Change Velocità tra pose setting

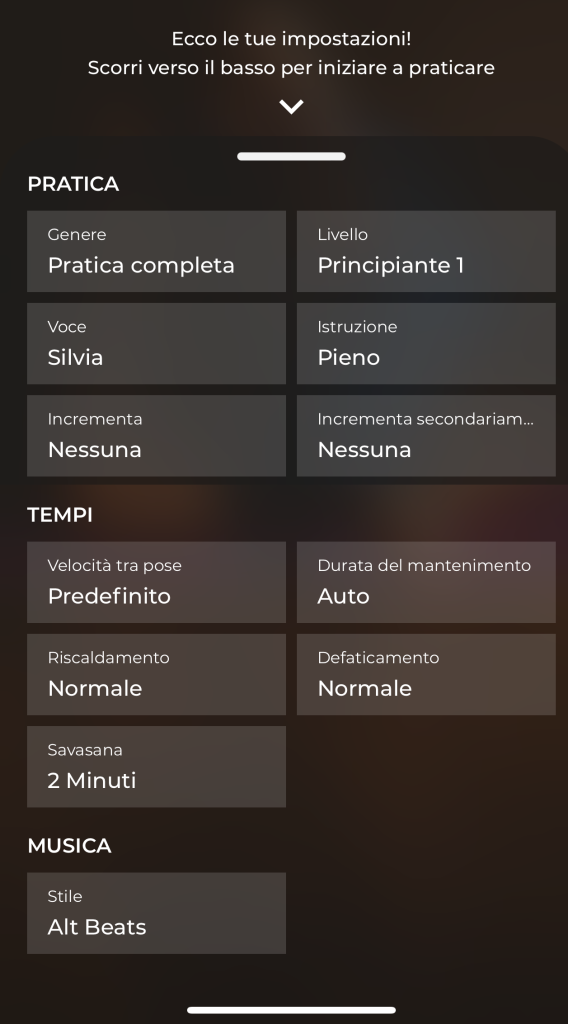click(x=157, y=582)
